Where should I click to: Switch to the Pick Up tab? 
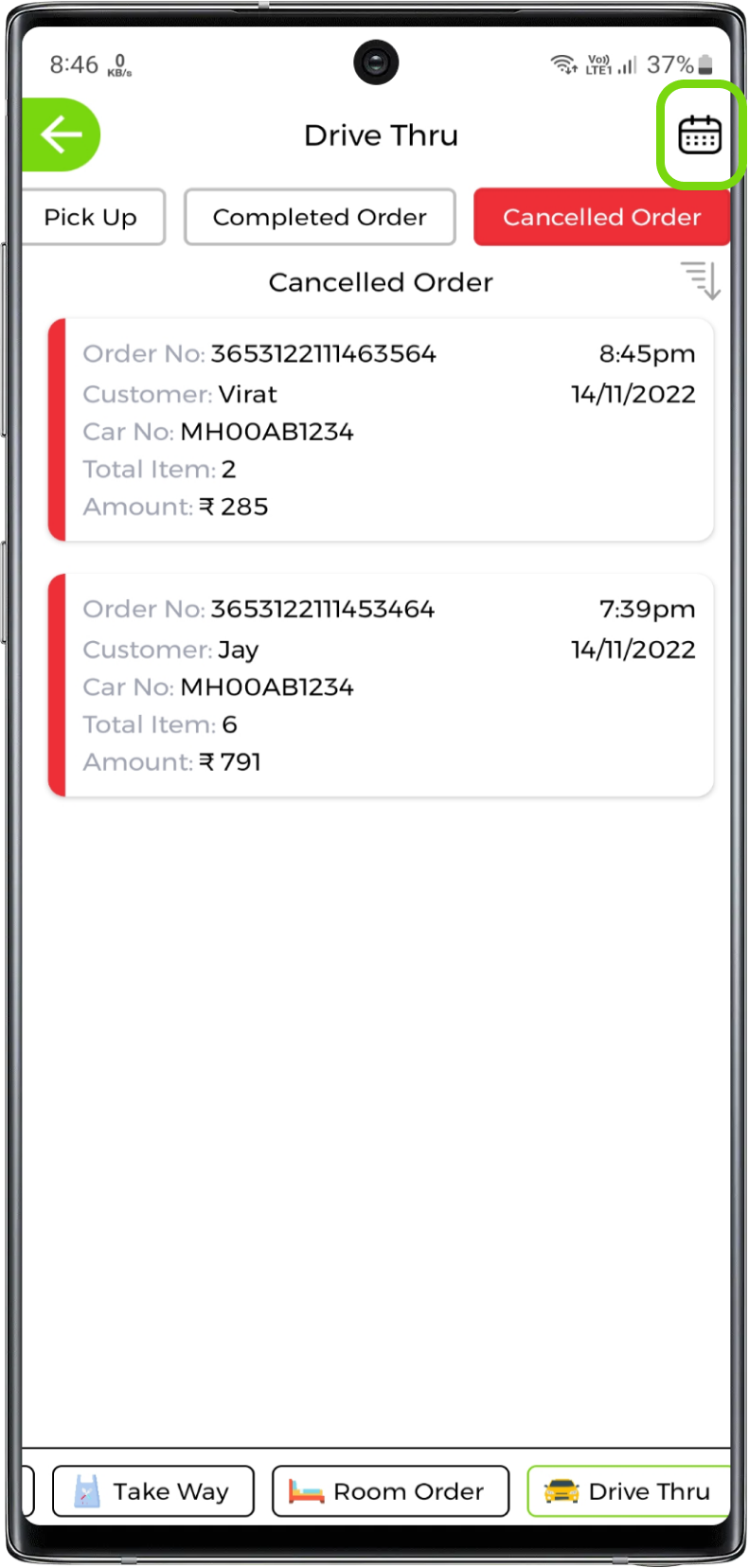pyautogui.click(x=91, y=217)
